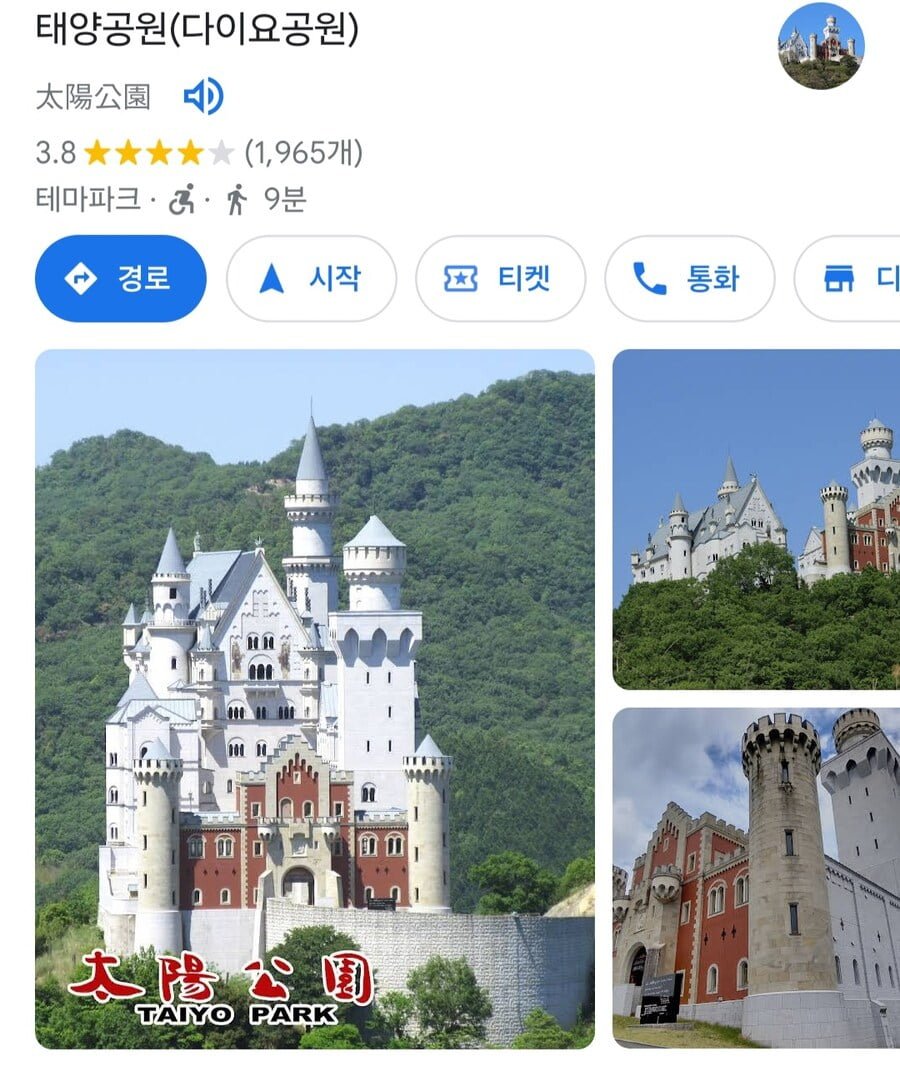Open the 티켓 tickets option

[500, 279]
